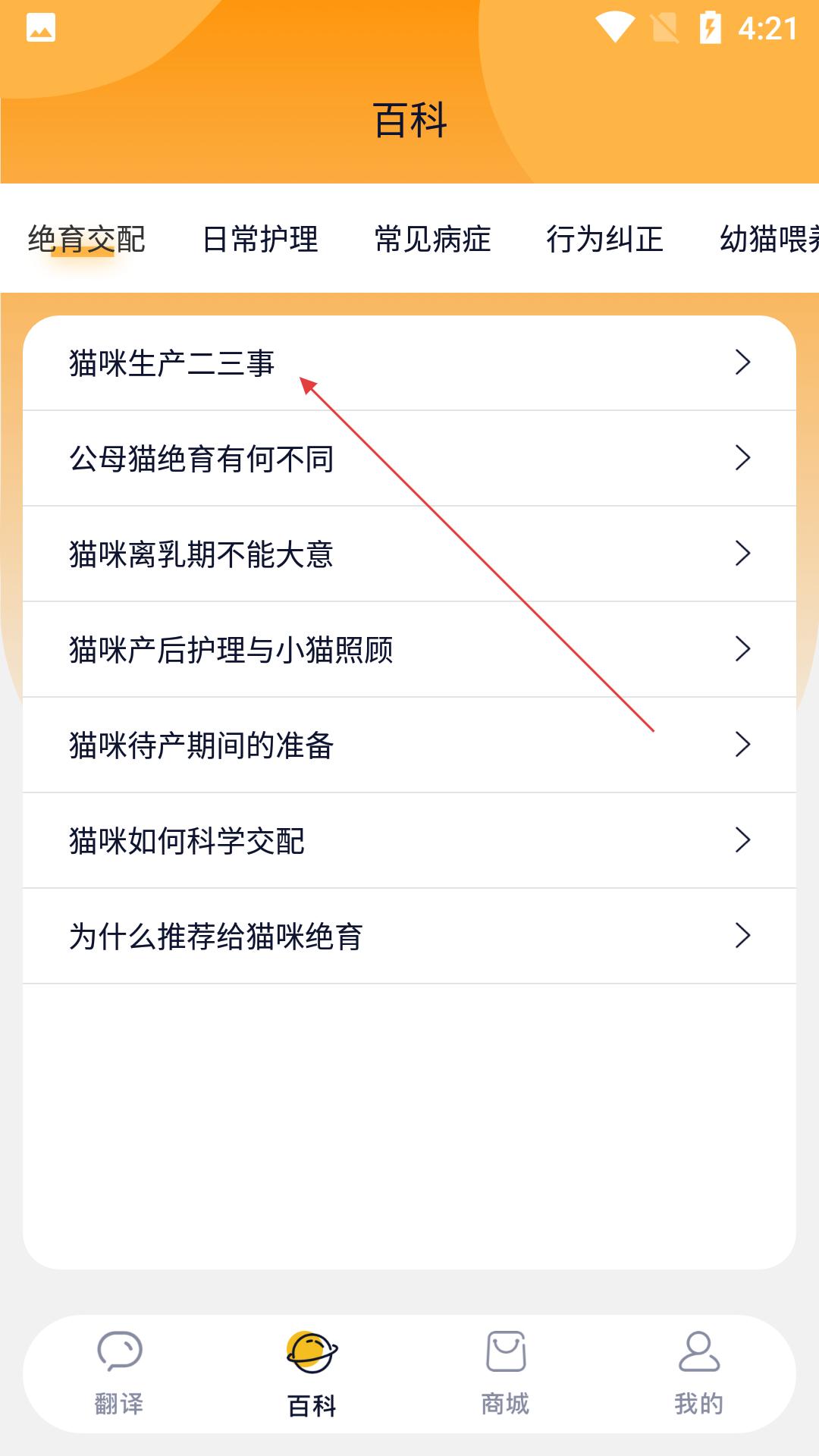
Task: Switch to the 幼猫喂养 tab
Action: click(x=769, y=240)
